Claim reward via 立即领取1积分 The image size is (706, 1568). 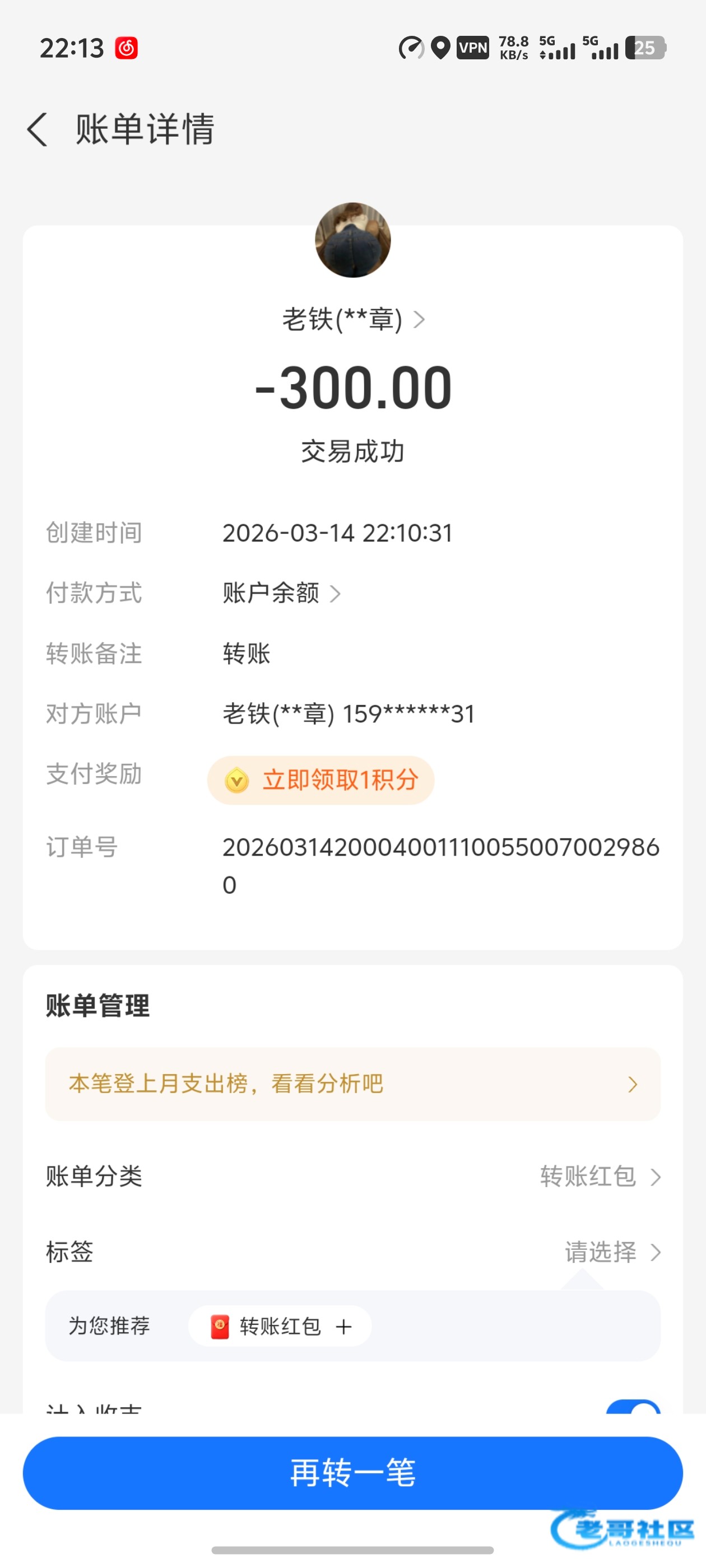click(321, 780)
